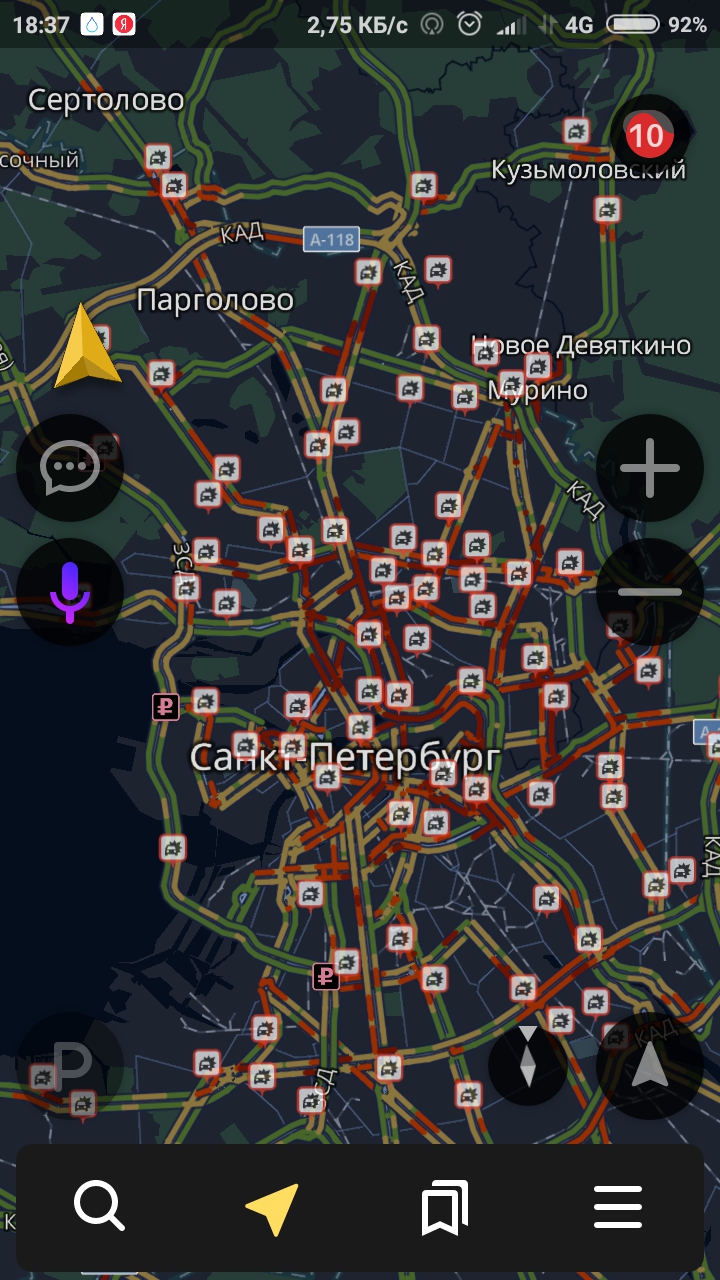Open the hamburger menu
Image resolution: width=720 pixels, height=1280 pixels.
click(x=618, y=1208)
